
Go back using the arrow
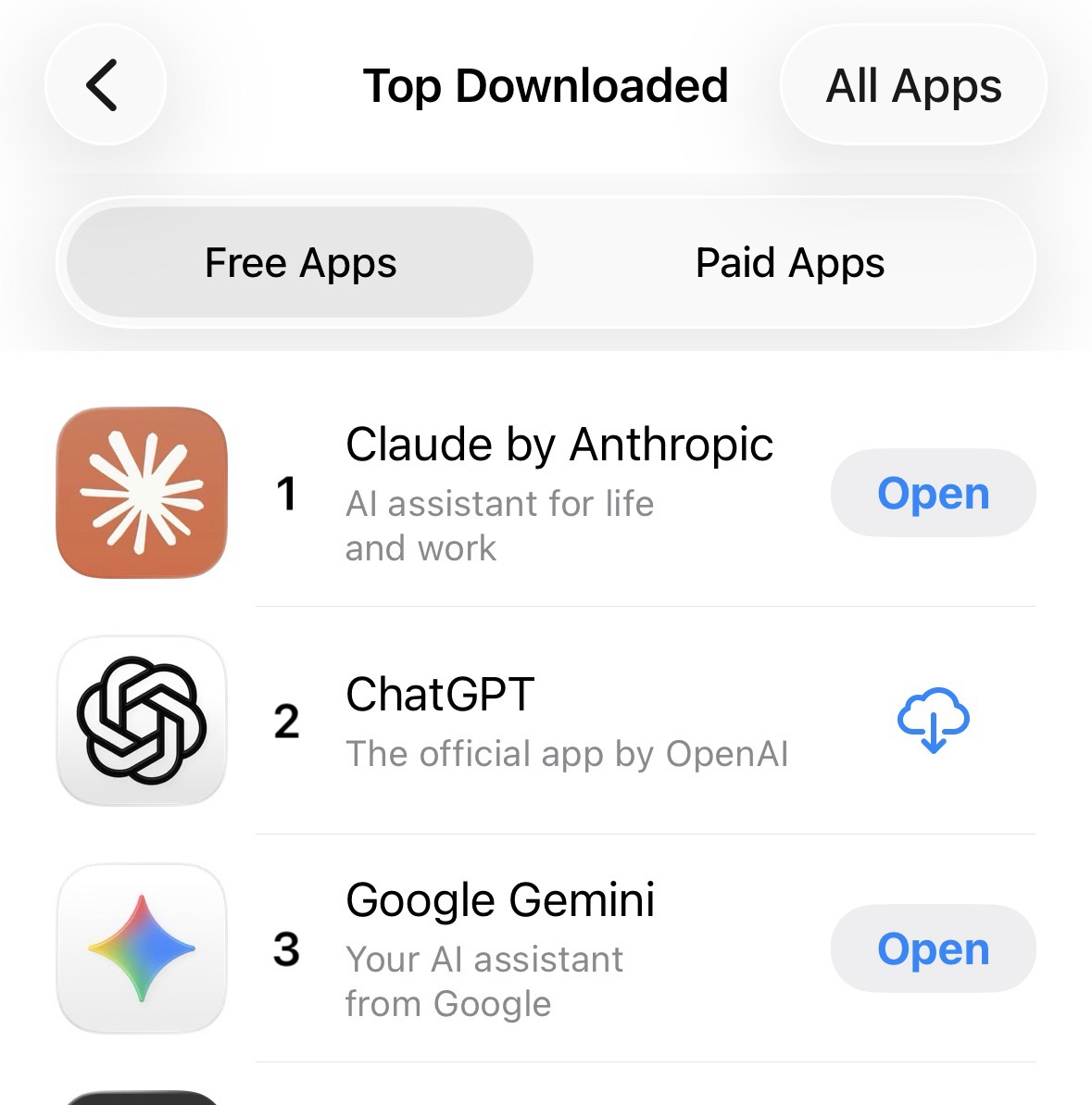pos(105,85)
